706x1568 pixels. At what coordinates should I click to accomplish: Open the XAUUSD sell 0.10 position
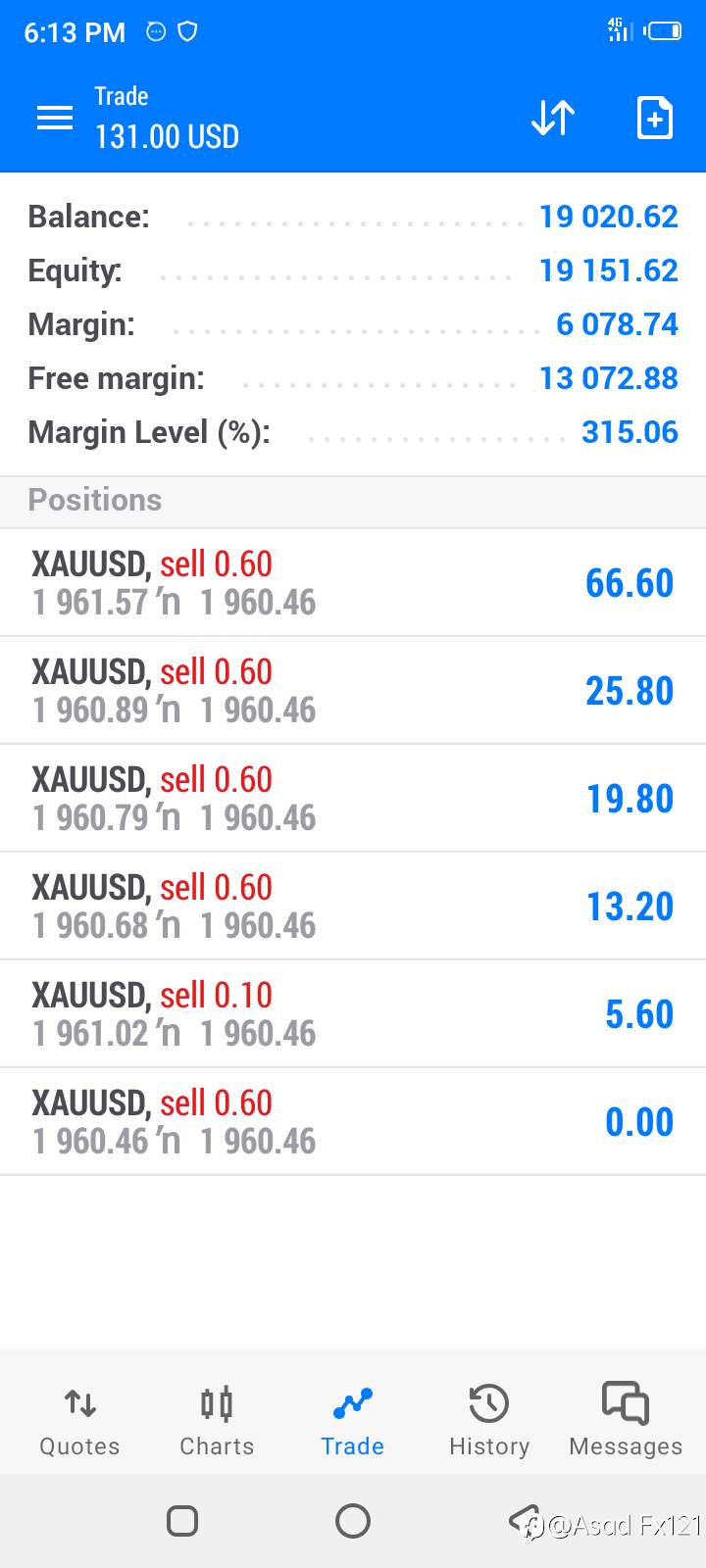(x=353, y=1014)
